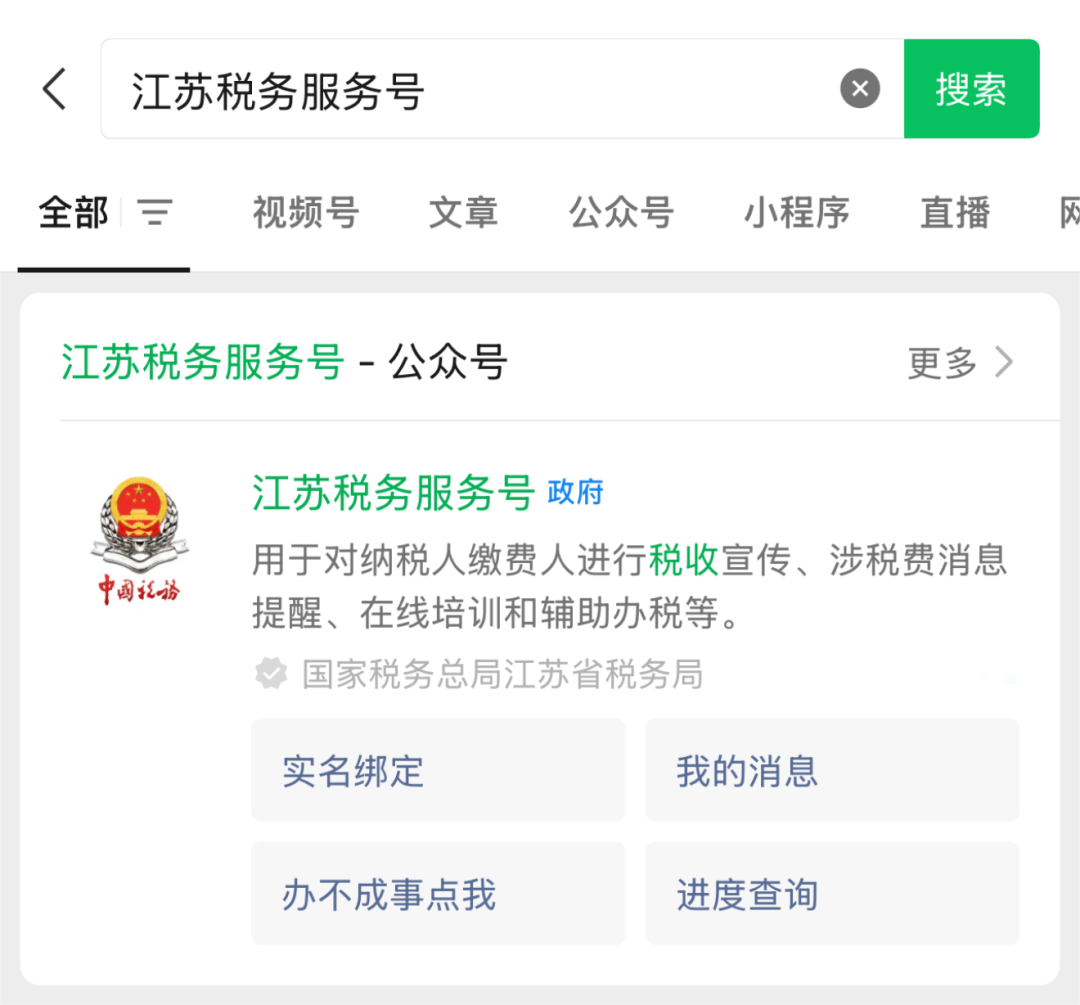Switch to the 公众号 tab
The width and height of the screenshot is (1080, 1005).
click(x=621, y=213)
